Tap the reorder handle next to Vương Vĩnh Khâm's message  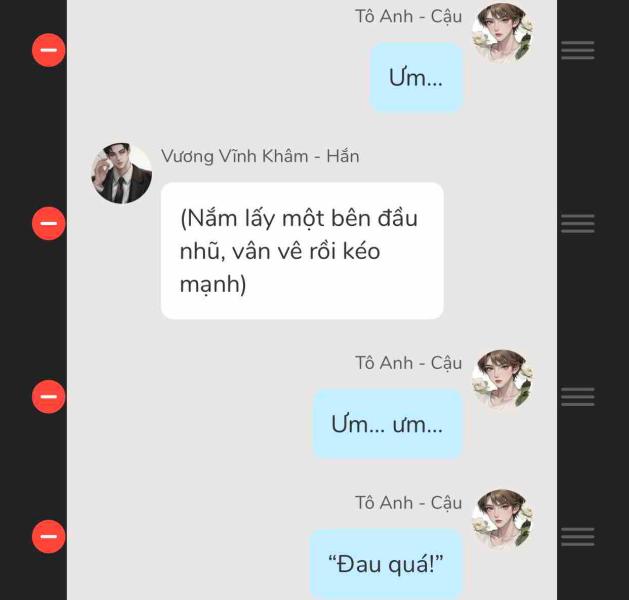(577, 223)
